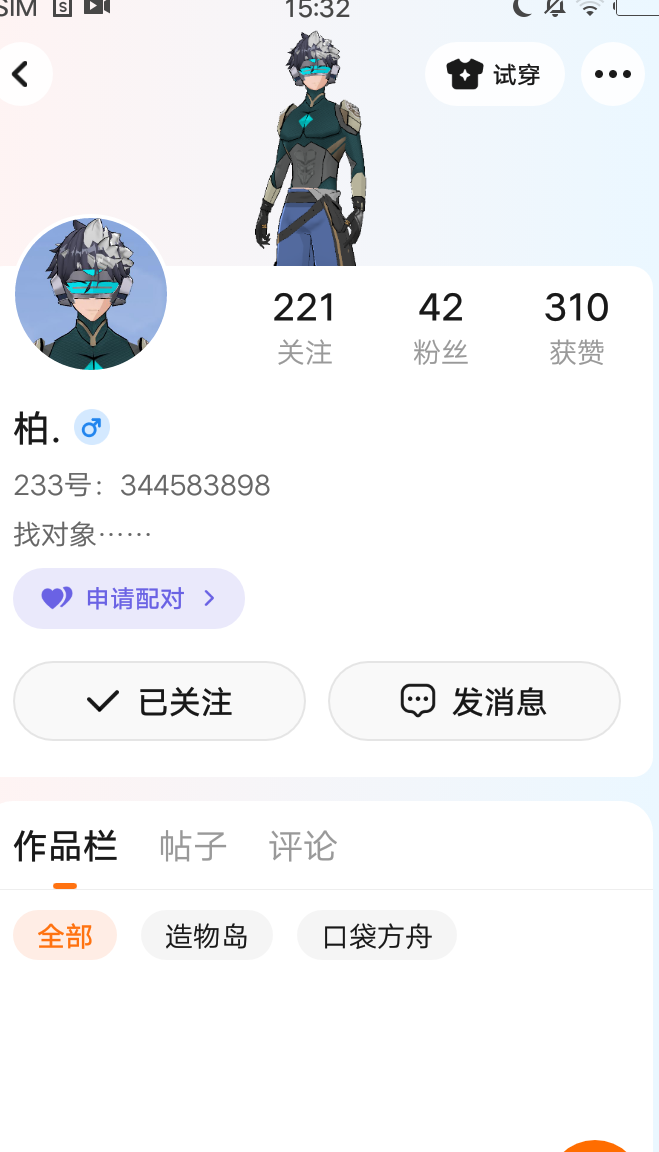The width and height of the screenshot is (659, 1152).
Task: Unfollow via the 已关注 button
Action: tap(159, 701)
